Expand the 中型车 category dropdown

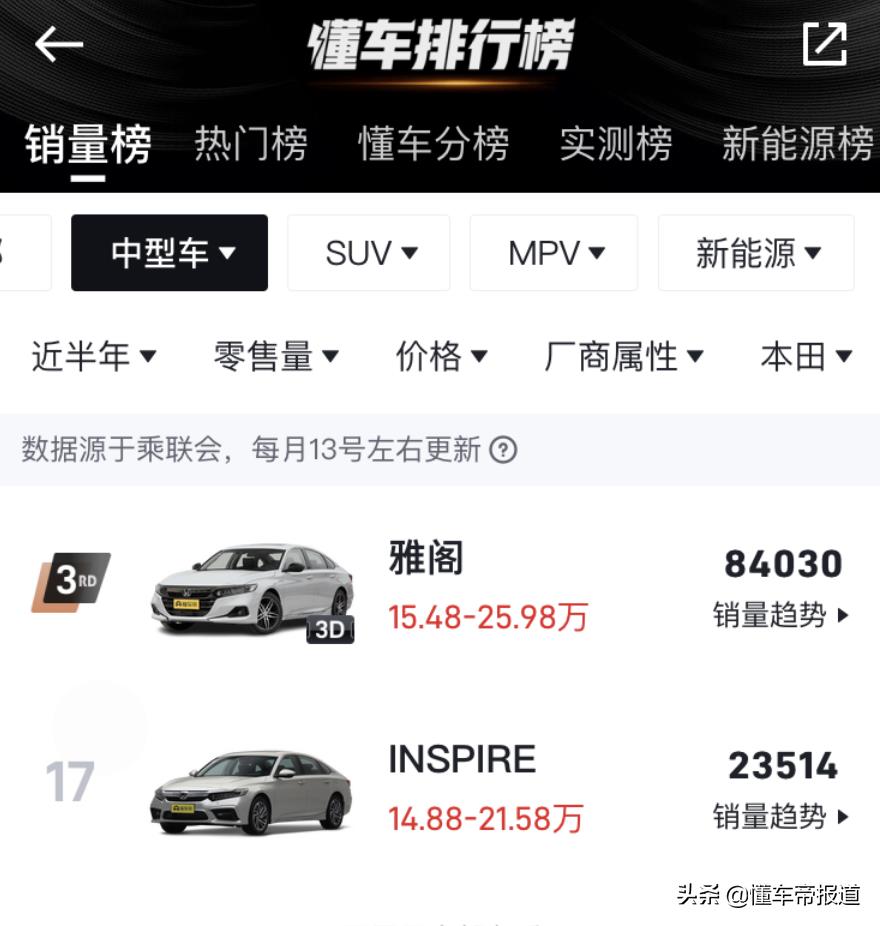click(170, 253)
